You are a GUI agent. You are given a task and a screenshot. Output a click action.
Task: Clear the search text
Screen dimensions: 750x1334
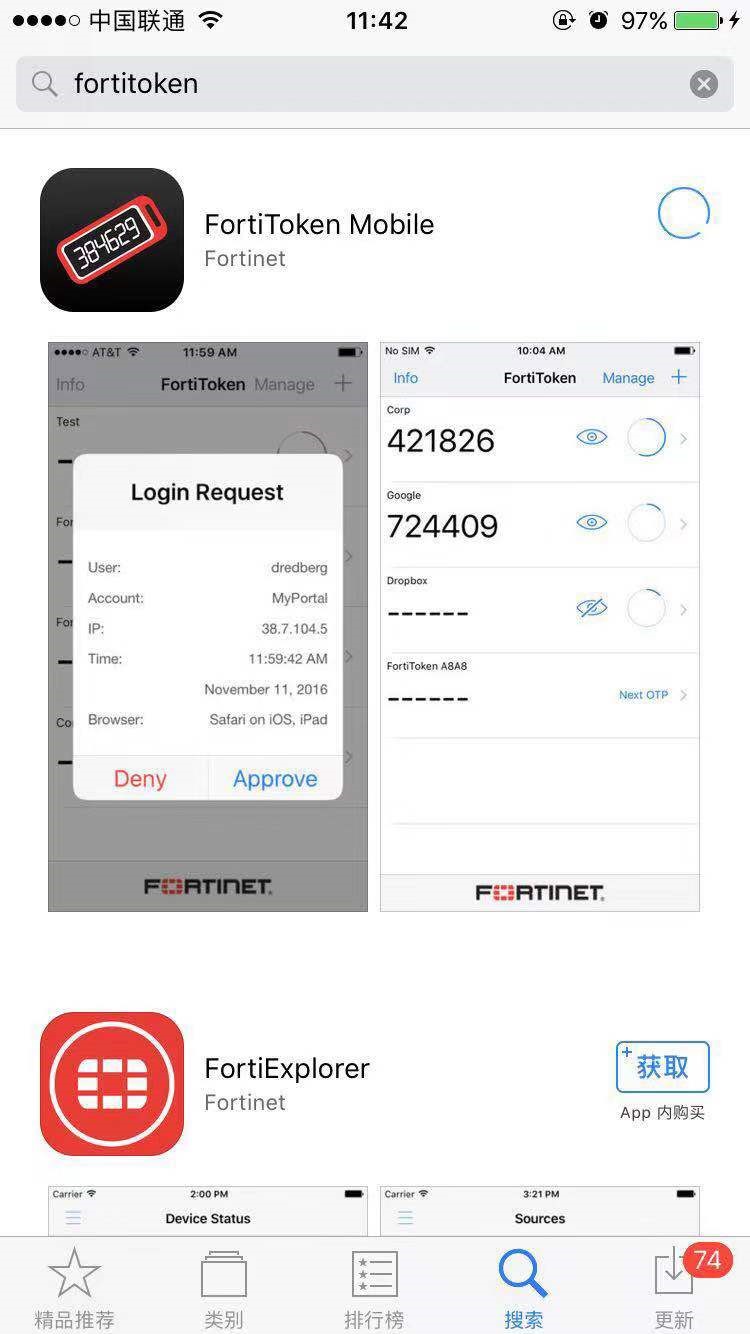[x=704, y=84]
